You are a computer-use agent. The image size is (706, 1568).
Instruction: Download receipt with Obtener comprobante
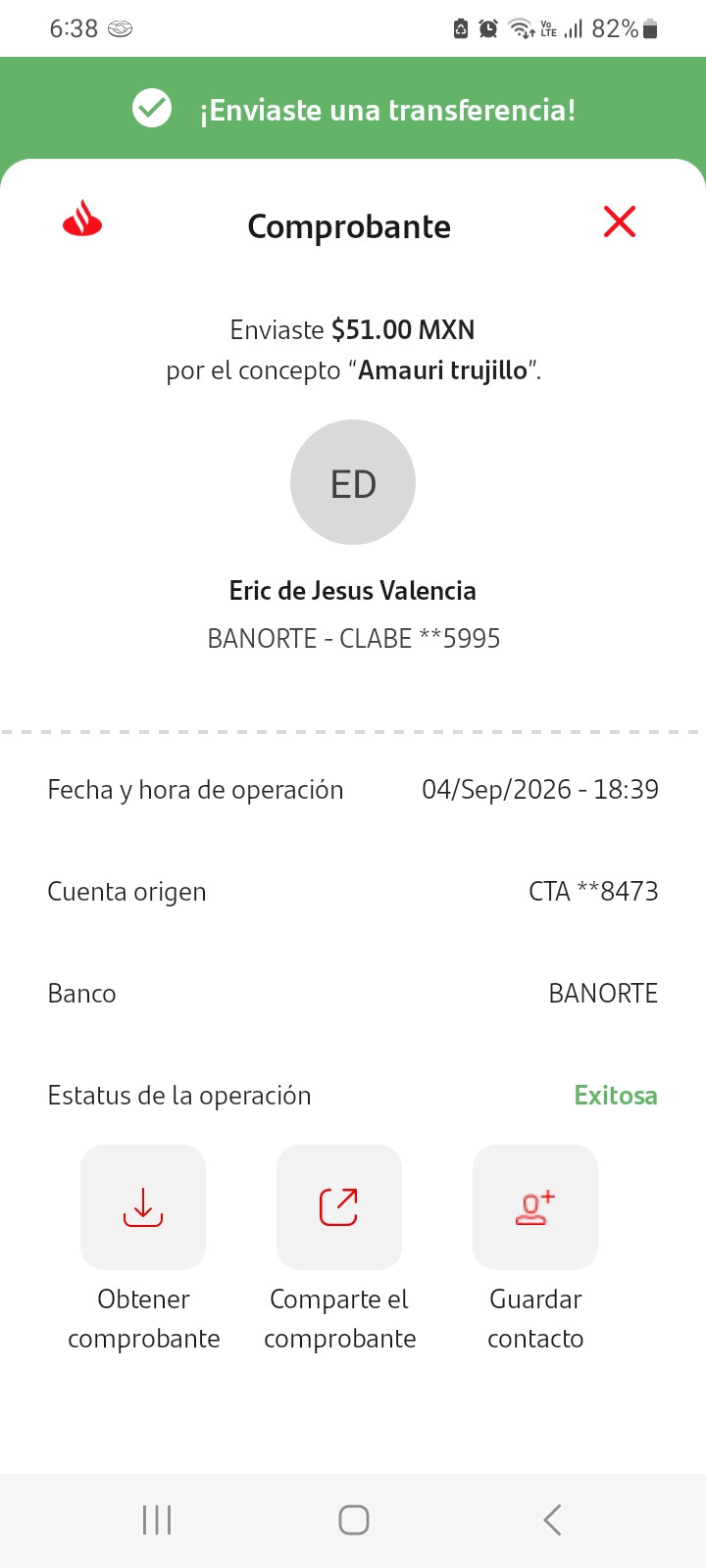(143, 1207)
